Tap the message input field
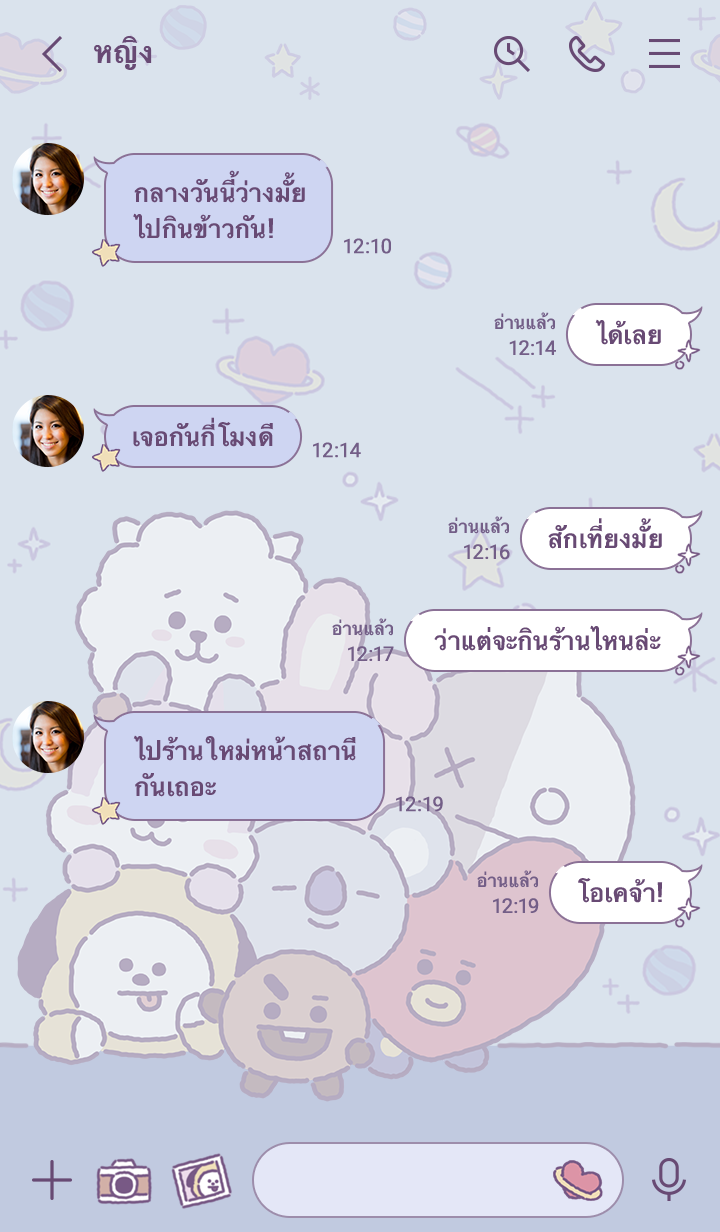 pyautogui.click(x=400, y=1181)
